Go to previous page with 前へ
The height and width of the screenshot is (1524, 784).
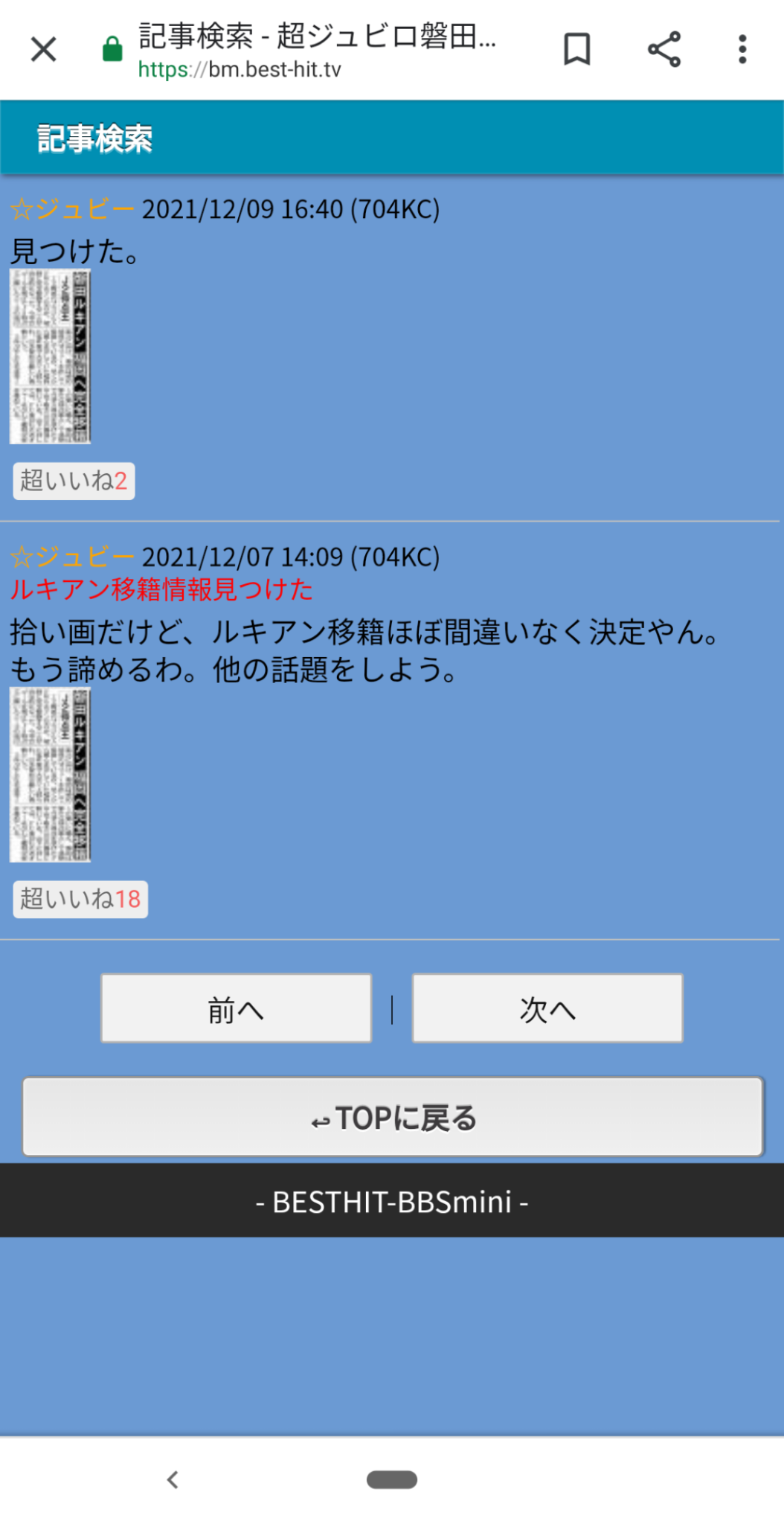(237, 1008)
